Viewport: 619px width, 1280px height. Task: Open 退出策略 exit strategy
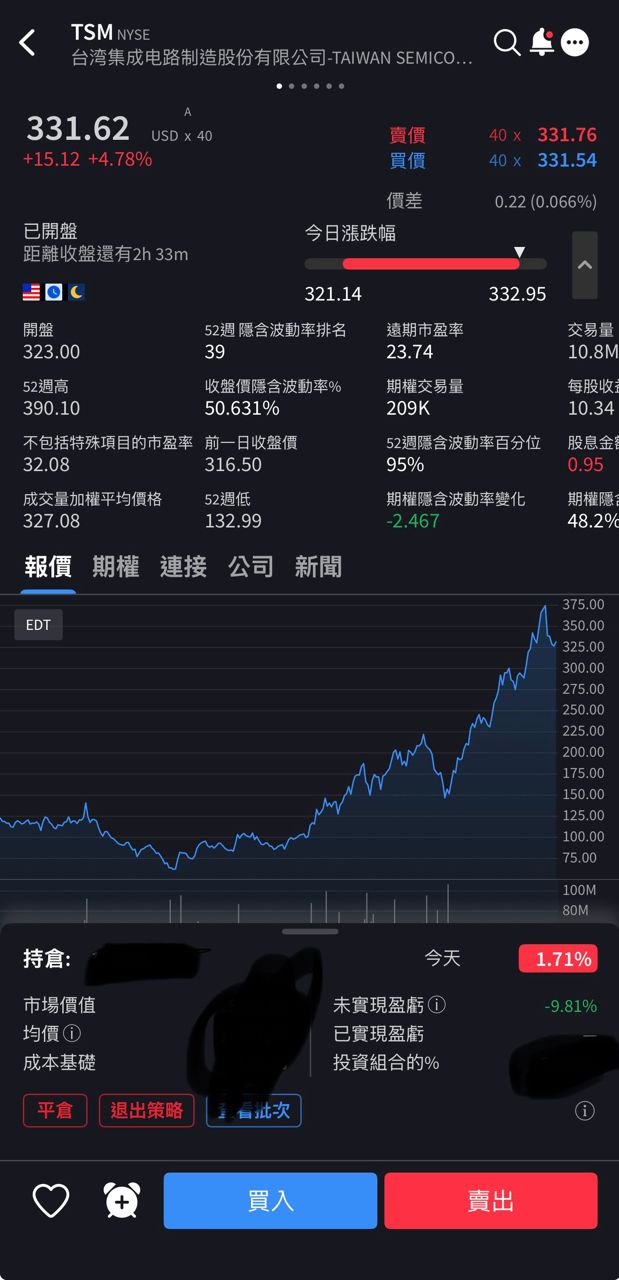click(146, 1110)
